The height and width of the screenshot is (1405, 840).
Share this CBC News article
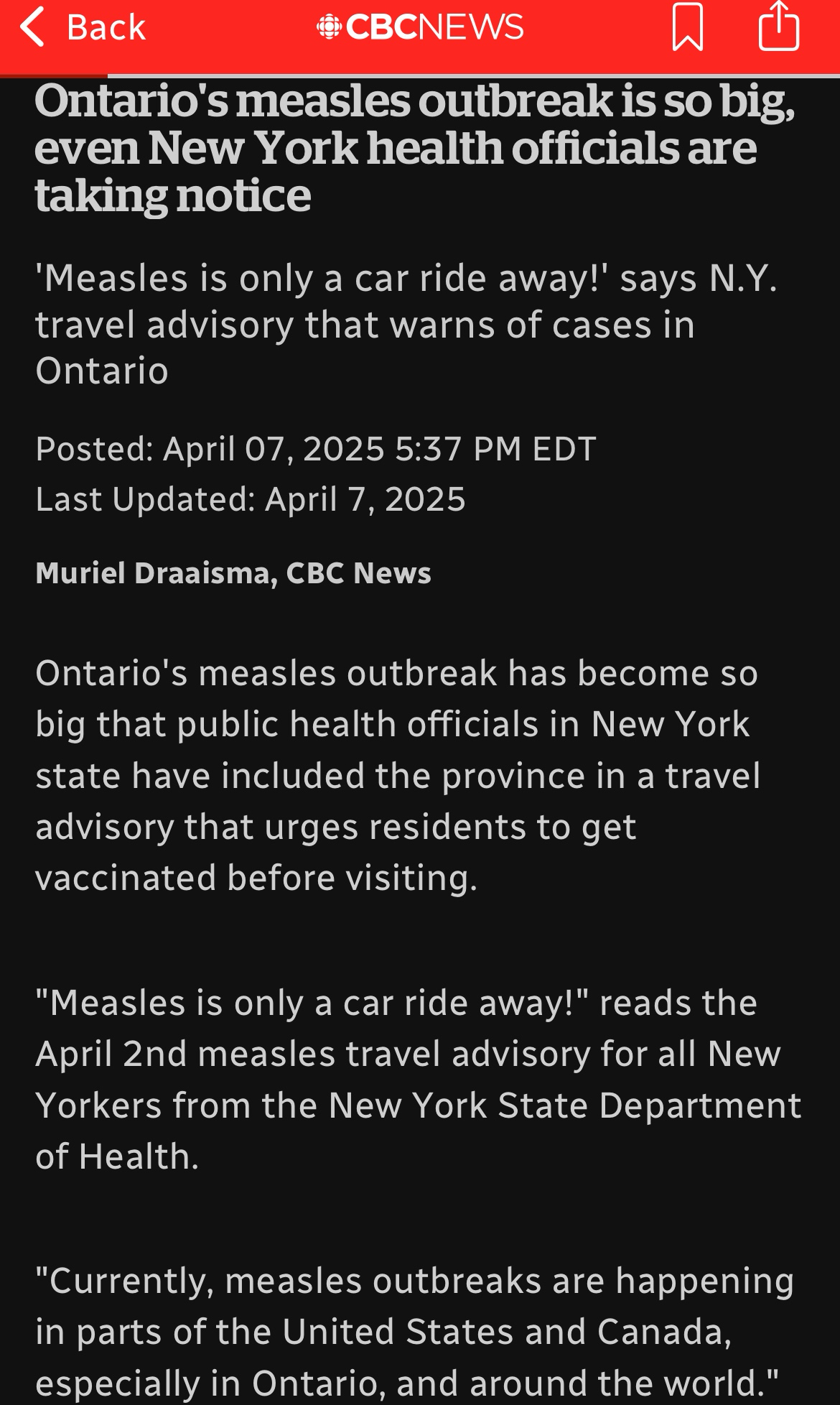click(779, 26)
